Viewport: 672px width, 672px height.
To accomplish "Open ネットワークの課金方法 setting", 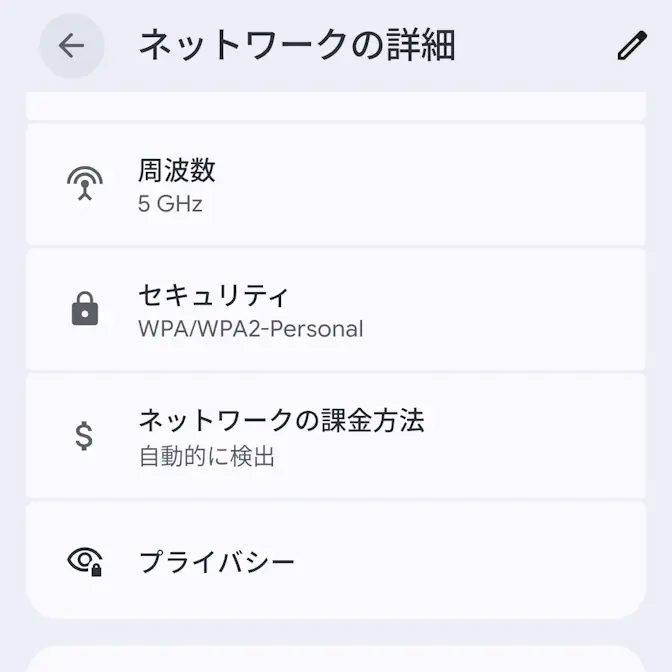I will (335, 436).
